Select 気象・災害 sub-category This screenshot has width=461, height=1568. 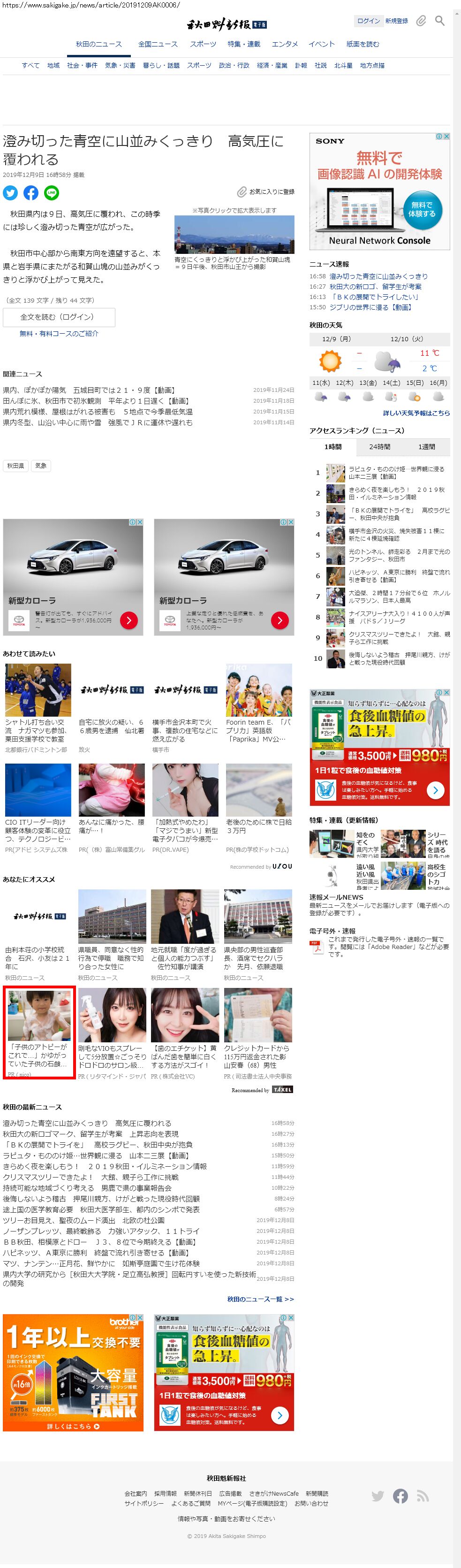click(120, 65)
